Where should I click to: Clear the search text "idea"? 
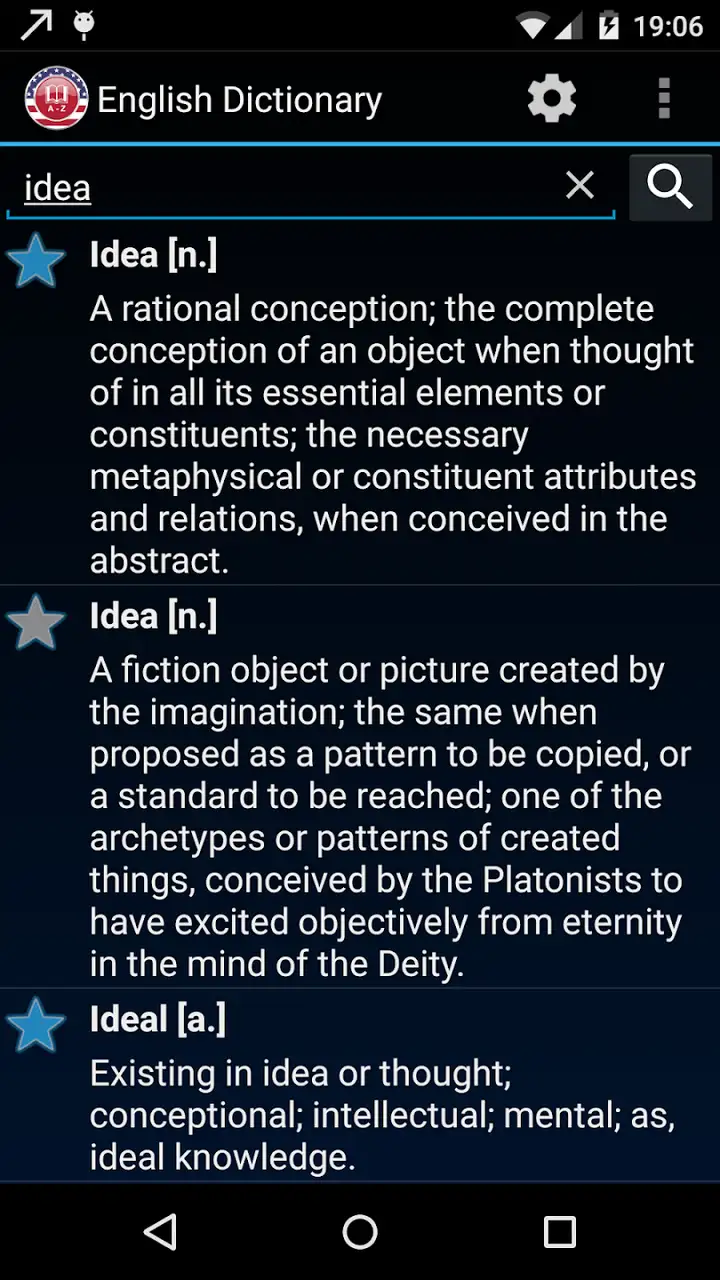[580, 185]
